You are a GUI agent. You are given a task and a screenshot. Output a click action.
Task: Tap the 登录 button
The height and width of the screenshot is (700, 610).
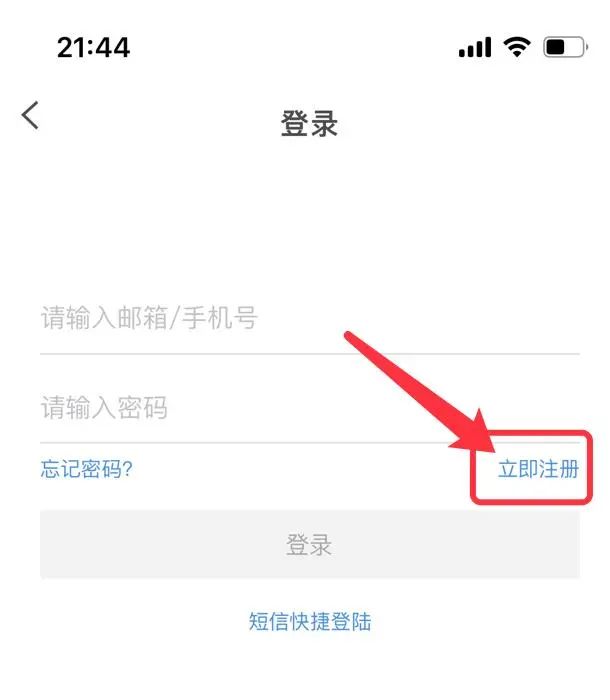click(x=309, y=545)
